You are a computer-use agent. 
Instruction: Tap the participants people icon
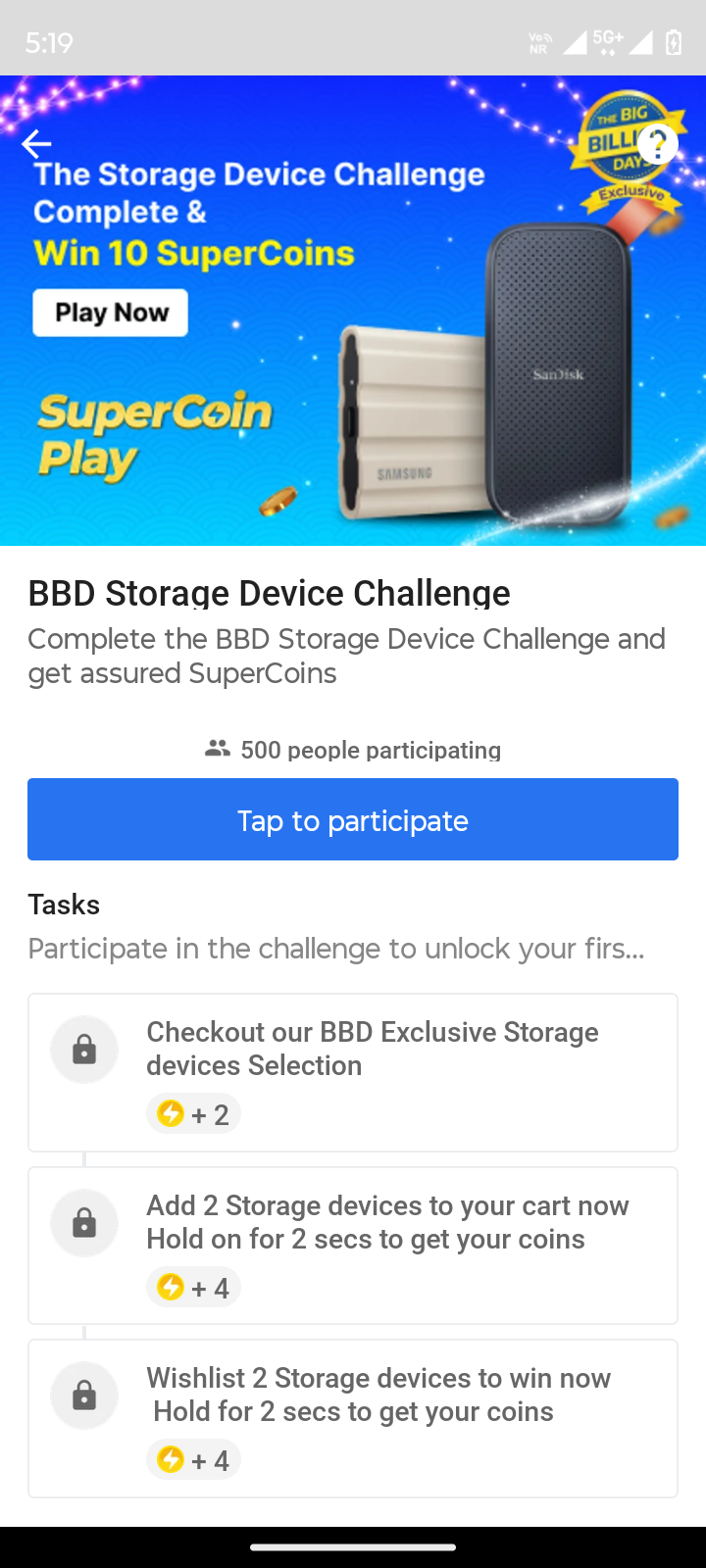coord(218,748)
